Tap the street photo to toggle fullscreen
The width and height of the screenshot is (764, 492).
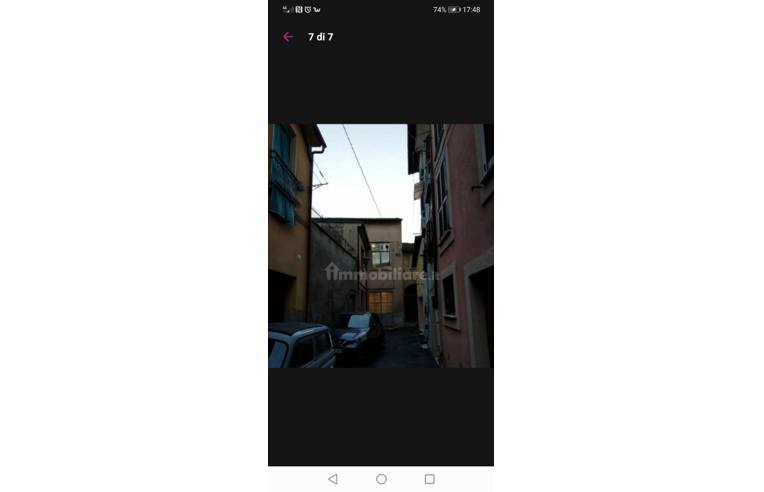380,245
